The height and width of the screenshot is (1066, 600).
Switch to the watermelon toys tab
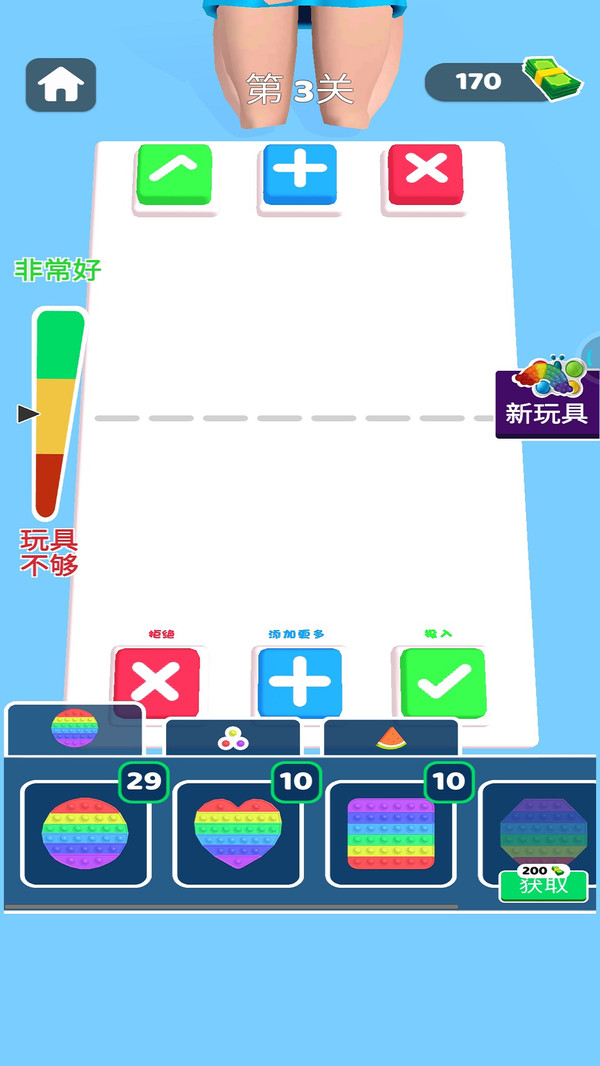[390, 738]
